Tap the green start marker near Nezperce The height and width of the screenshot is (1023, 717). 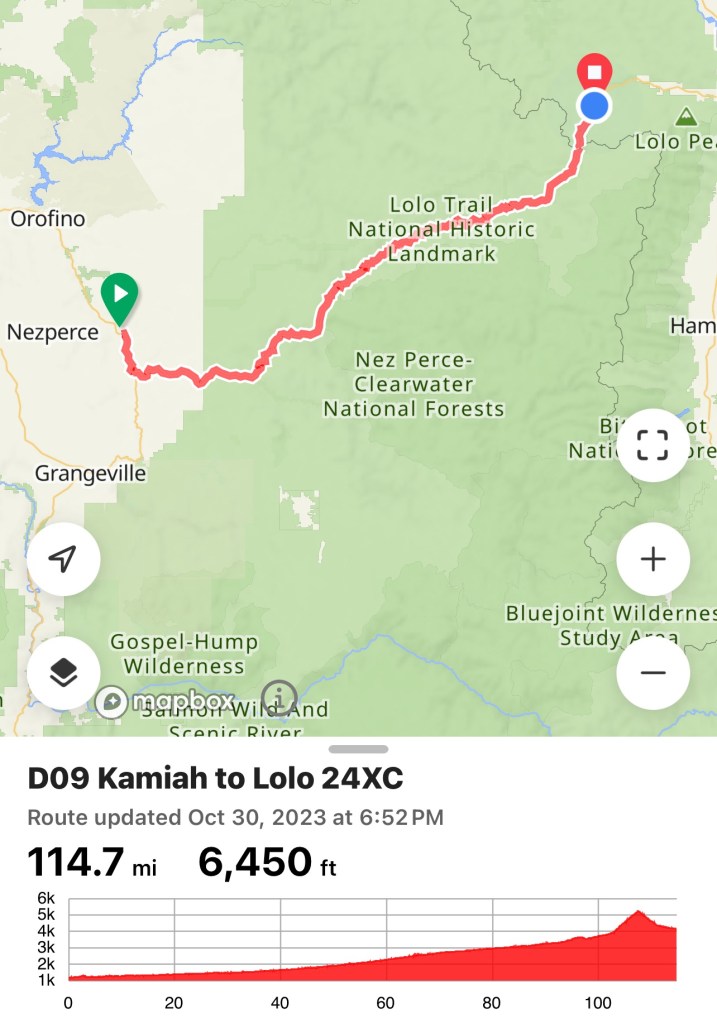(x=119, y=297)
